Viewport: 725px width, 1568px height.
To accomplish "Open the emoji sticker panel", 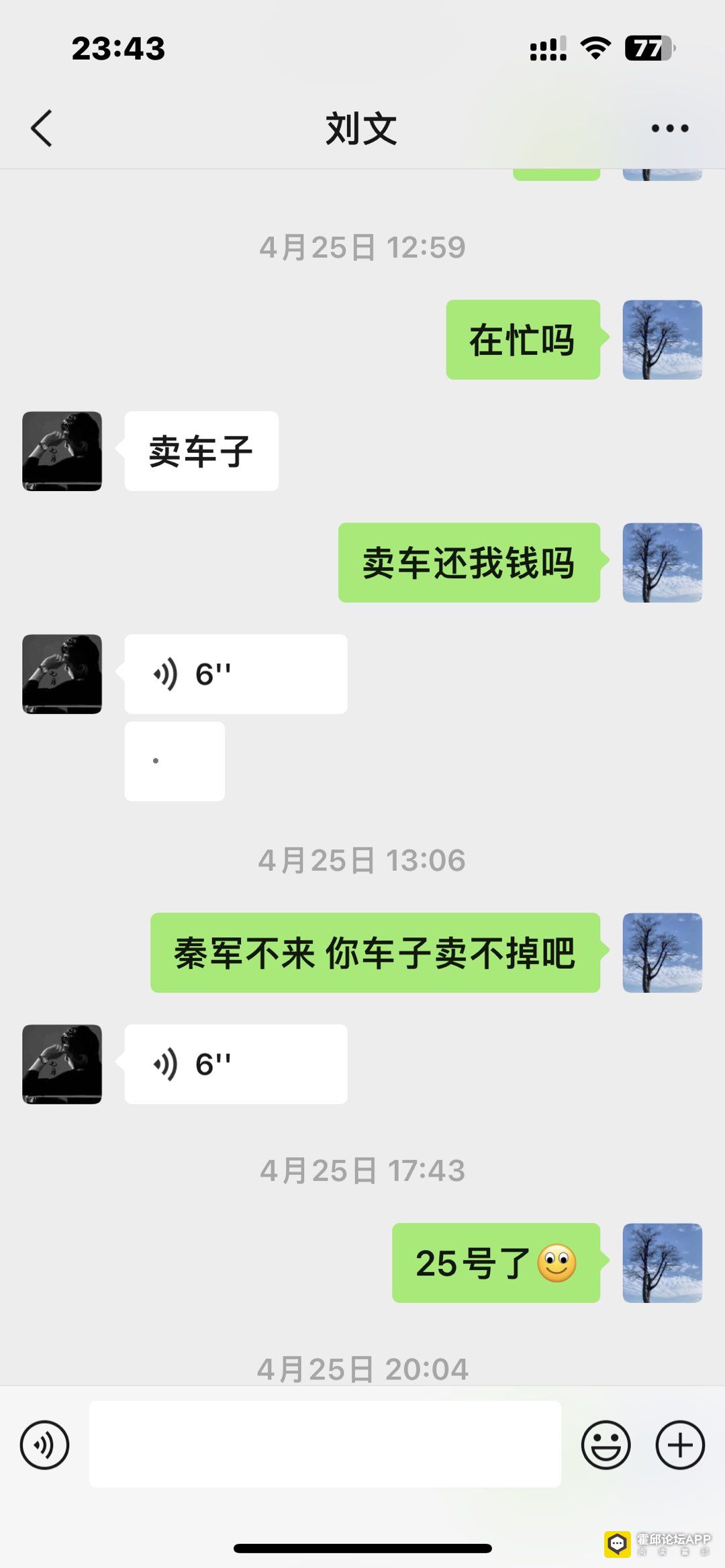I will tap(606, 1445).
